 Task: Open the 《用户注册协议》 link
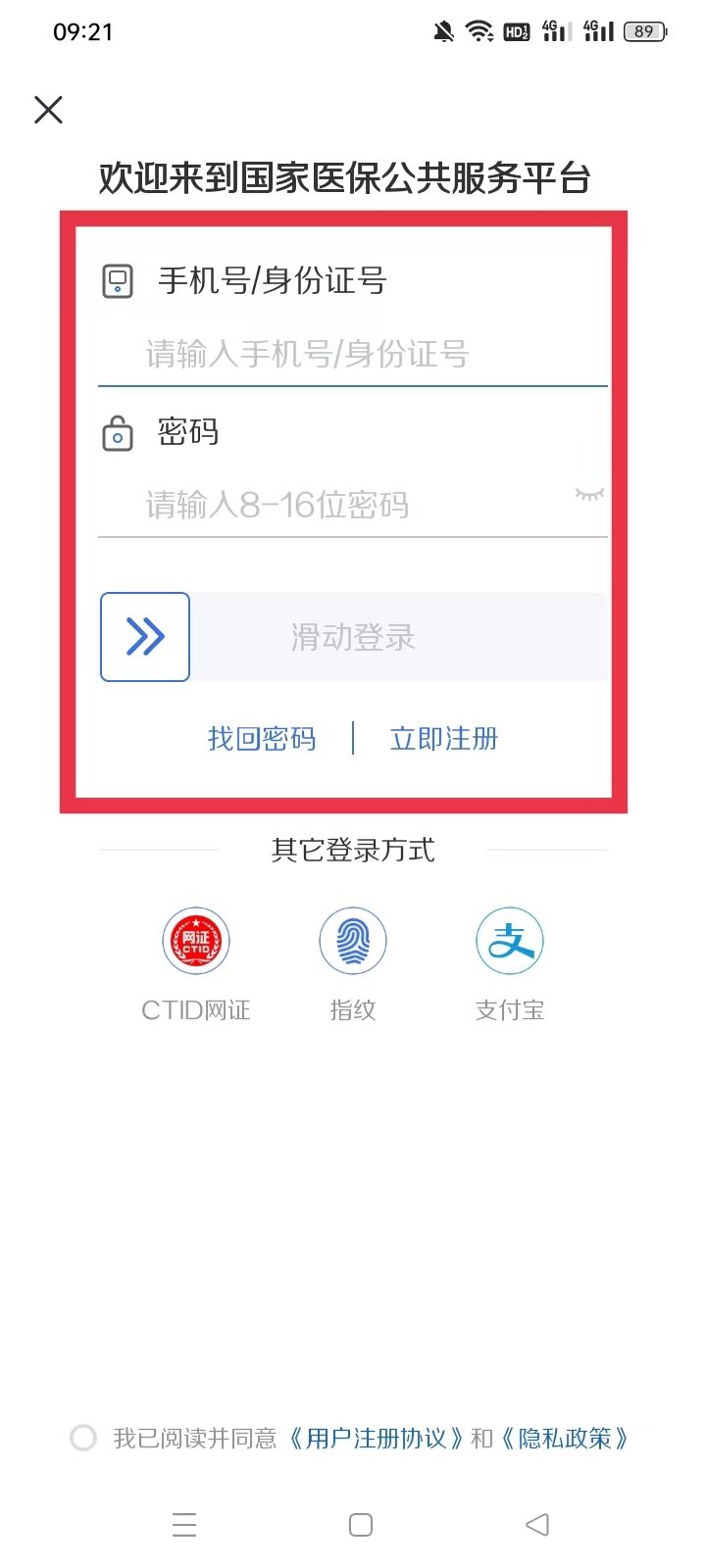(x=376, y=1438)
